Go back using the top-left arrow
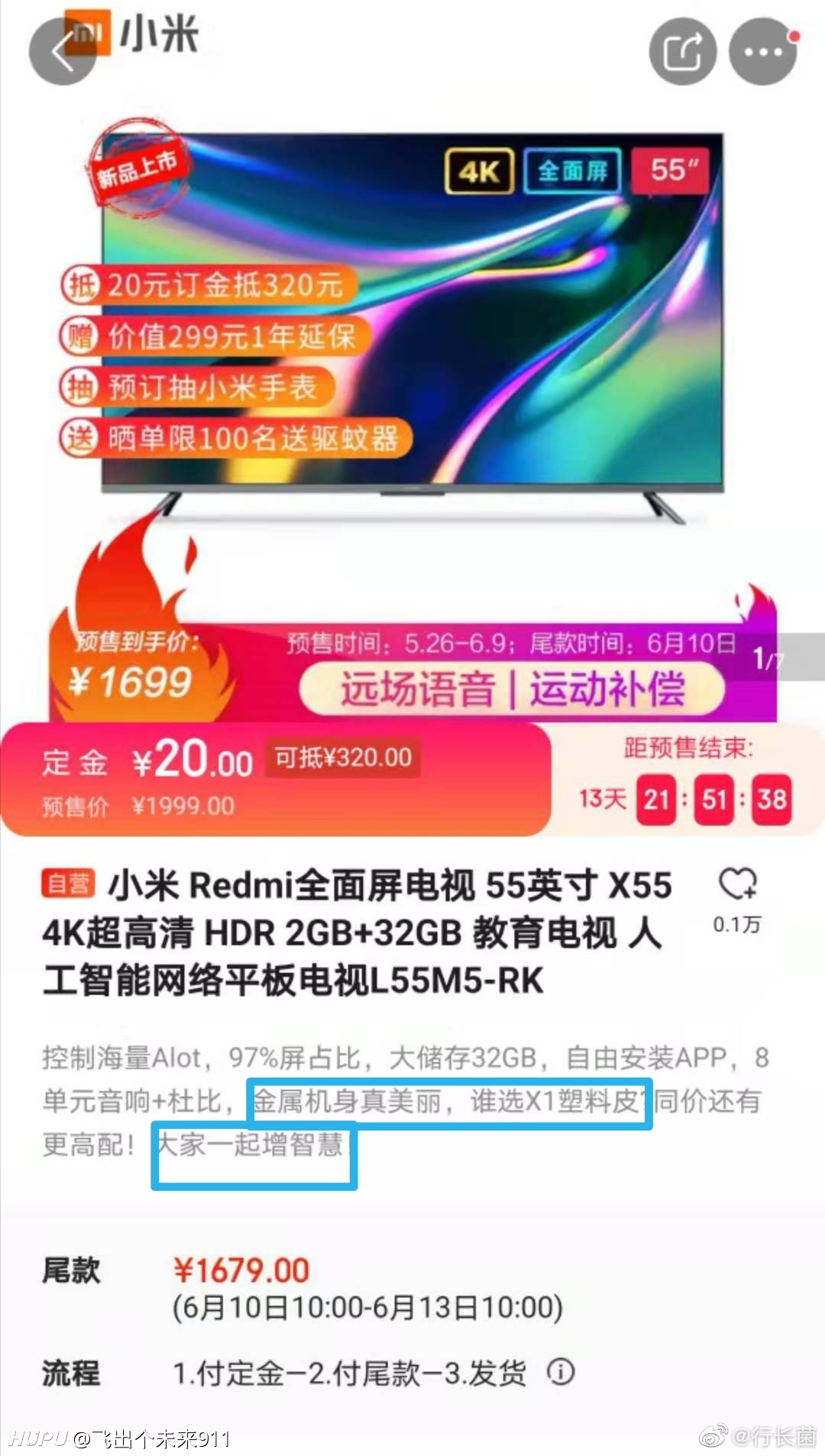 [x=63, y=52]
